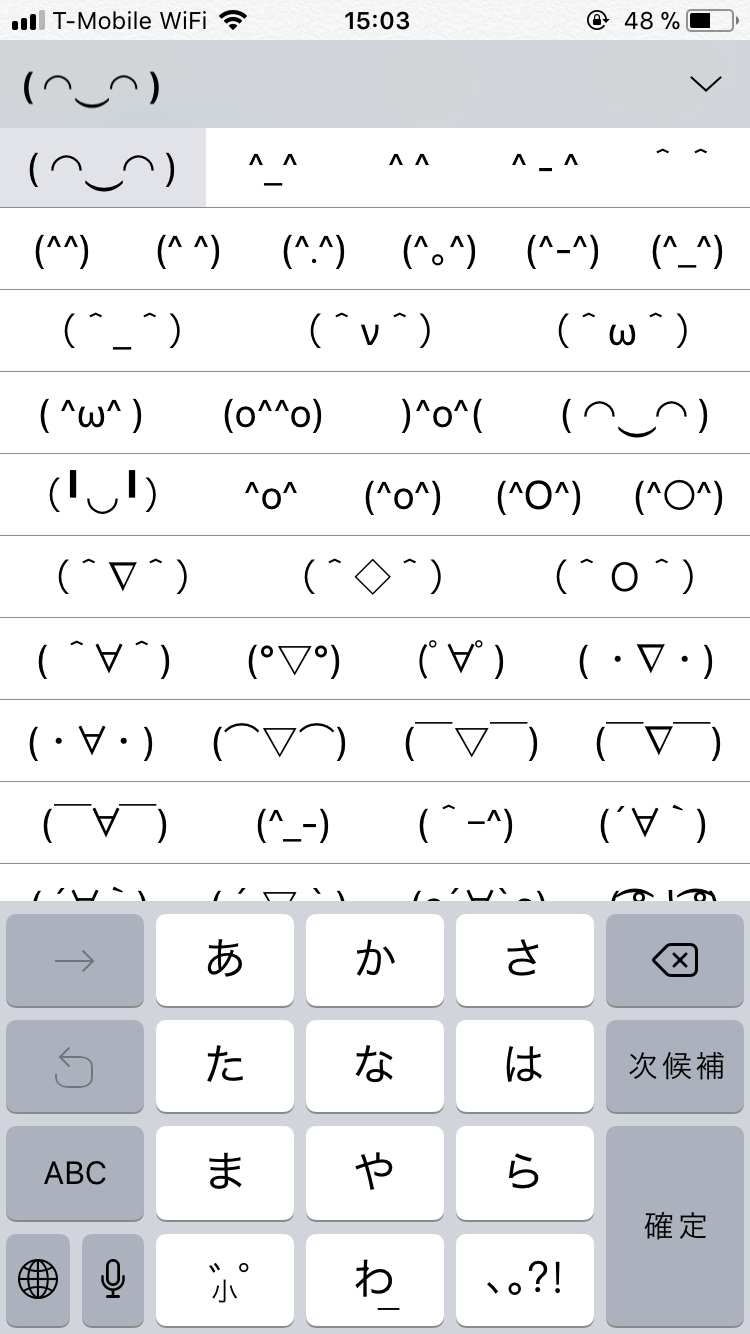Screen dimensions: 750x1334
Task: Select the ^_^ kaomoji candidate
Action: tap(273, 167)
